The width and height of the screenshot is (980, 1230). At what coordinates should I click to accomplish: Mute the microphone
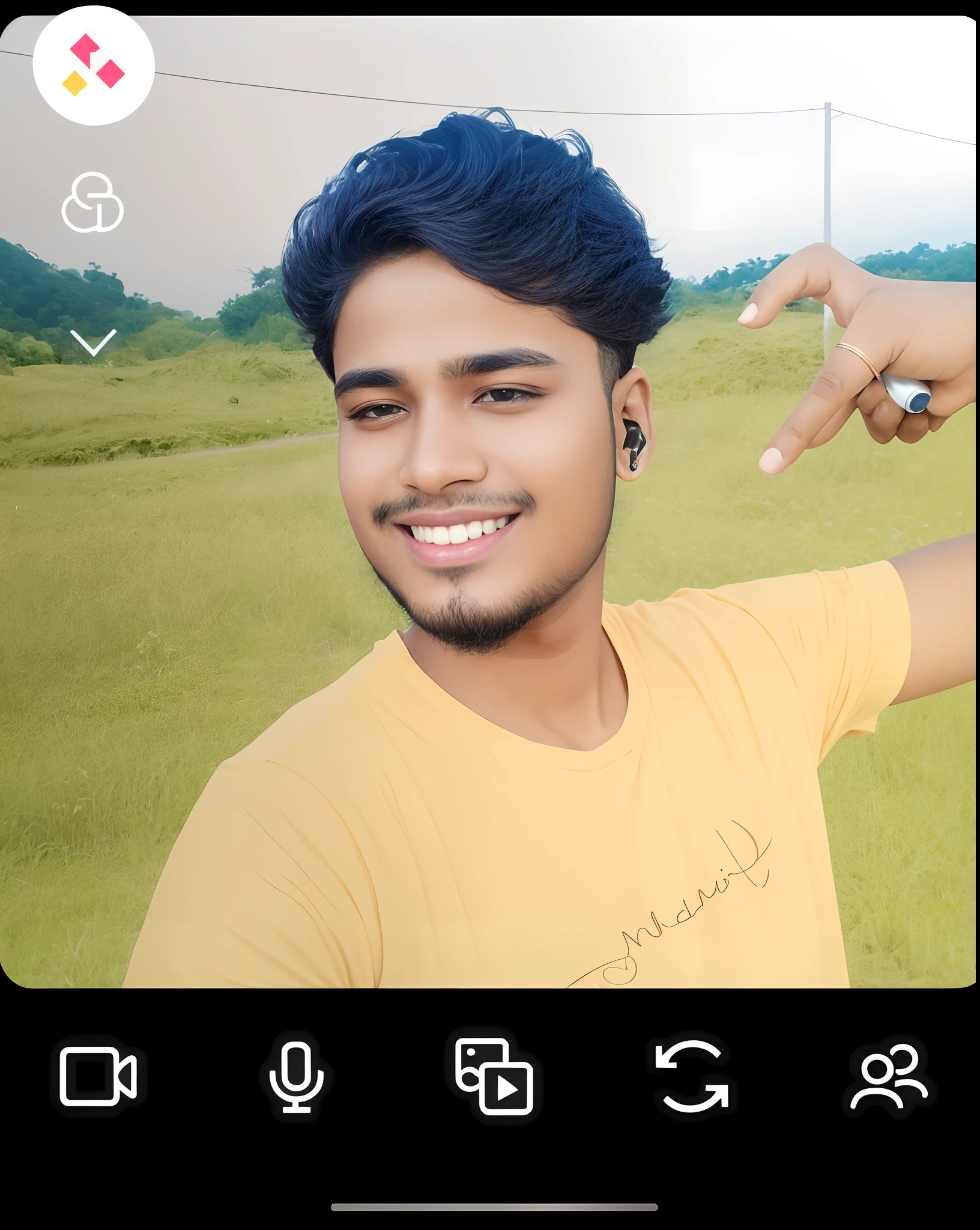tap(297, 1076)
